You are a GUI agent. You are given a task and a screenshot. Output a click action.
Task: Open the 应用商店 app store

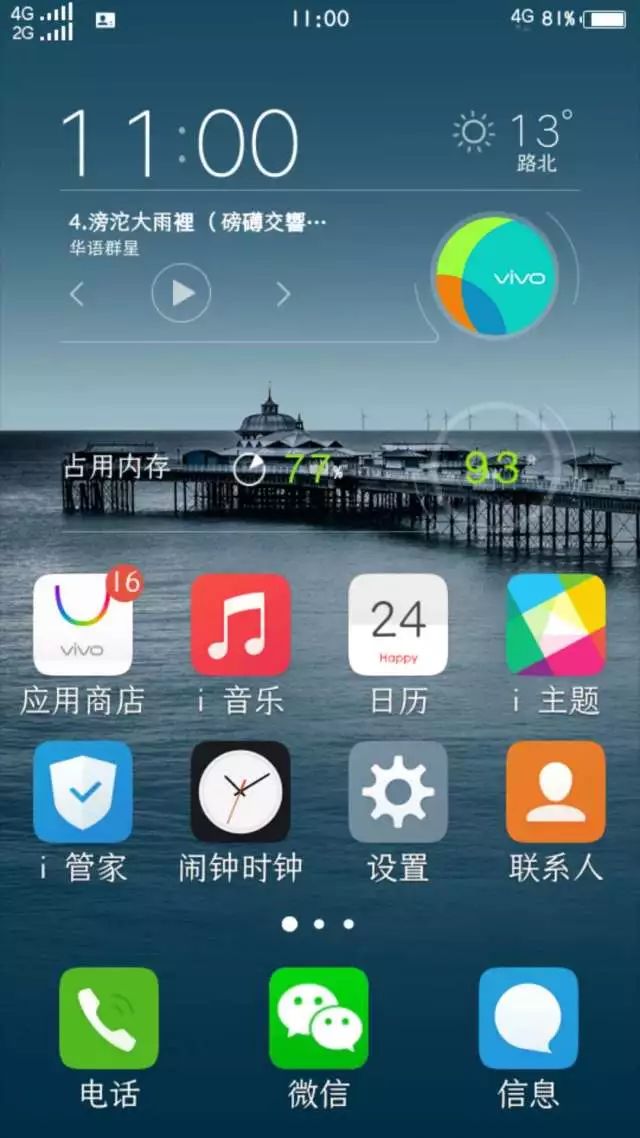coord(82,625)
